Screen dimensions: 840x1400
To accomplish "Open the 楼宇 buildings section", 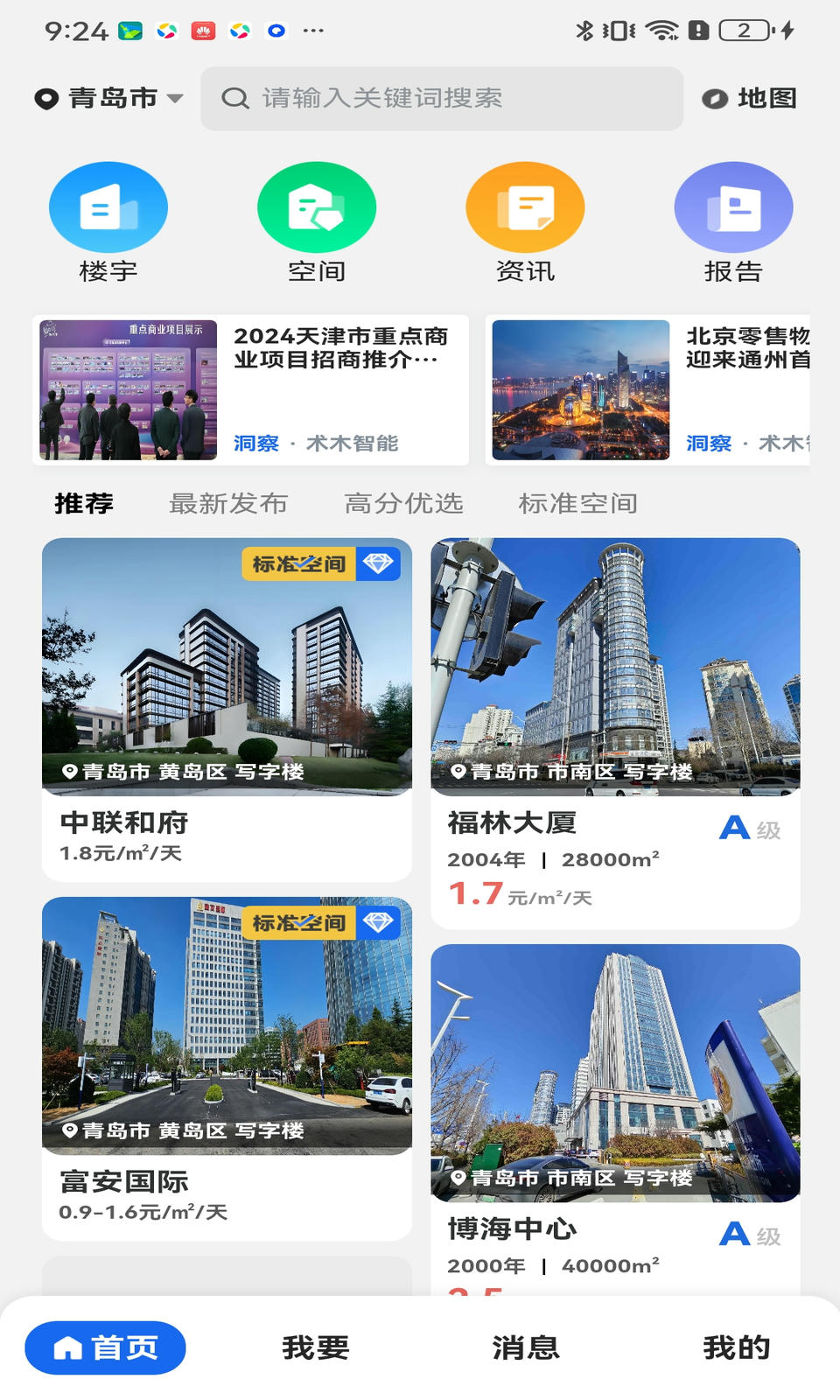I will pyautogui.click(x=108, y=222).
